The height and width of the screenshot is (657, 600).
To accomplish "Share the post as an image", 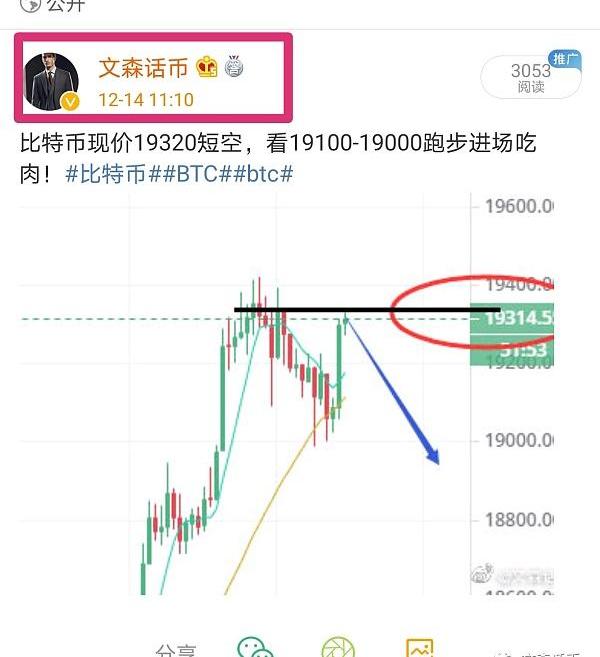I will [419, 647].
